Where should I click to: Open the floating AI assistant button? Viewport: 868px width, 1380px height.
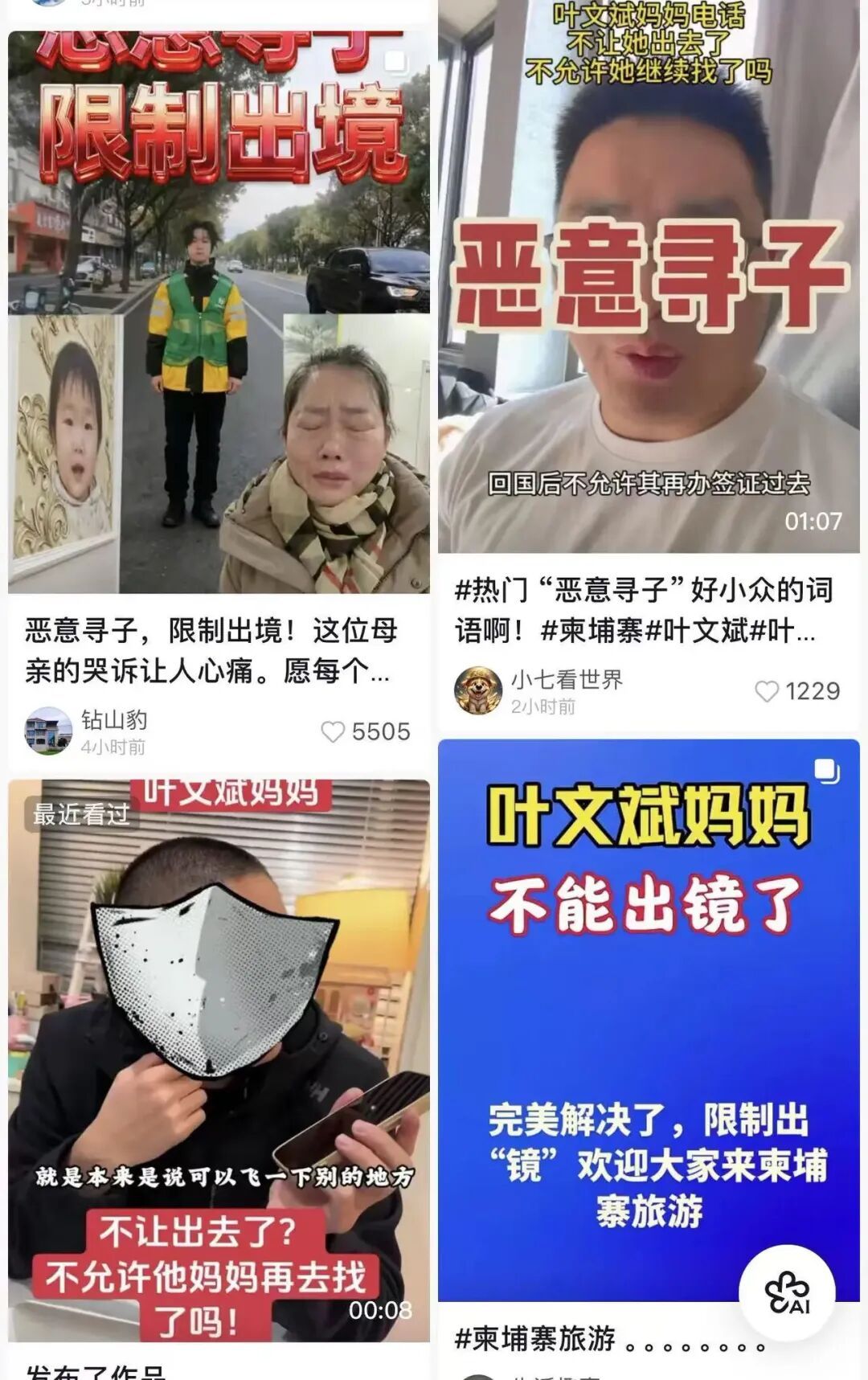(x=787, y=1293)
